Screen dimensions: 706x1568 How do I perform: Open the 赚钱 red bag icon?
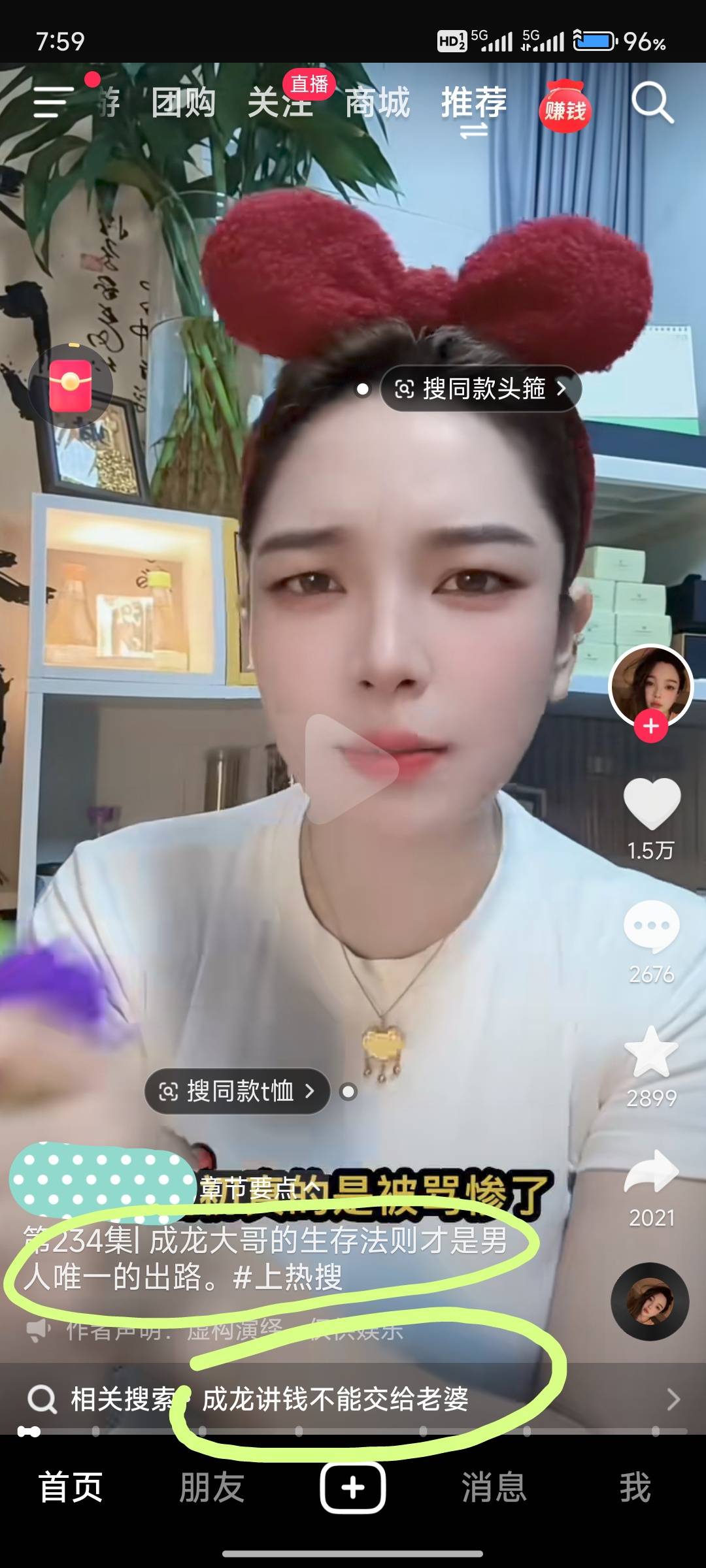(x=564, y=107)
